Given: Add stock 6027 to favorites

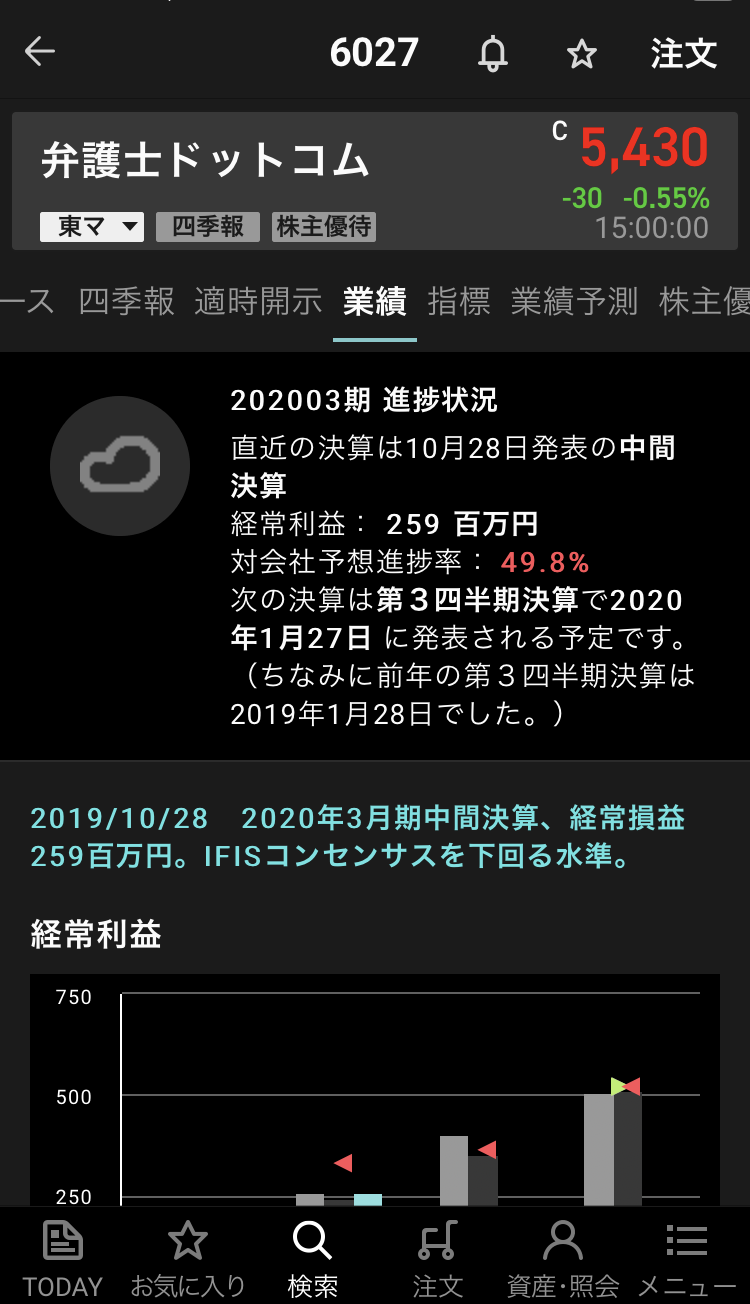Looking at the screenshot, I should coord(581,54).
